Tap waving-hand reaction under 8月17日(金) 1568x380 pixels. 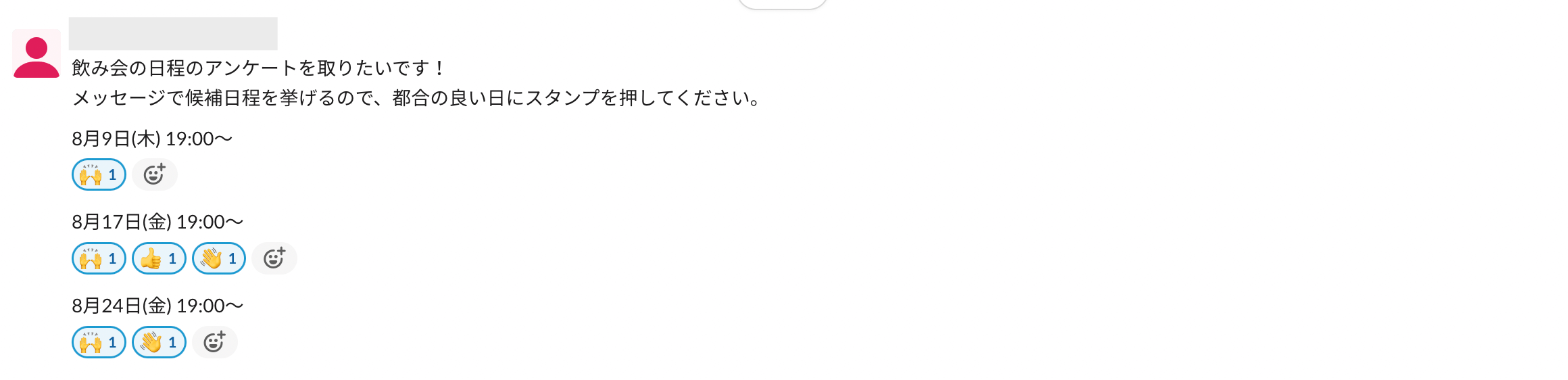tap(219, 258)
